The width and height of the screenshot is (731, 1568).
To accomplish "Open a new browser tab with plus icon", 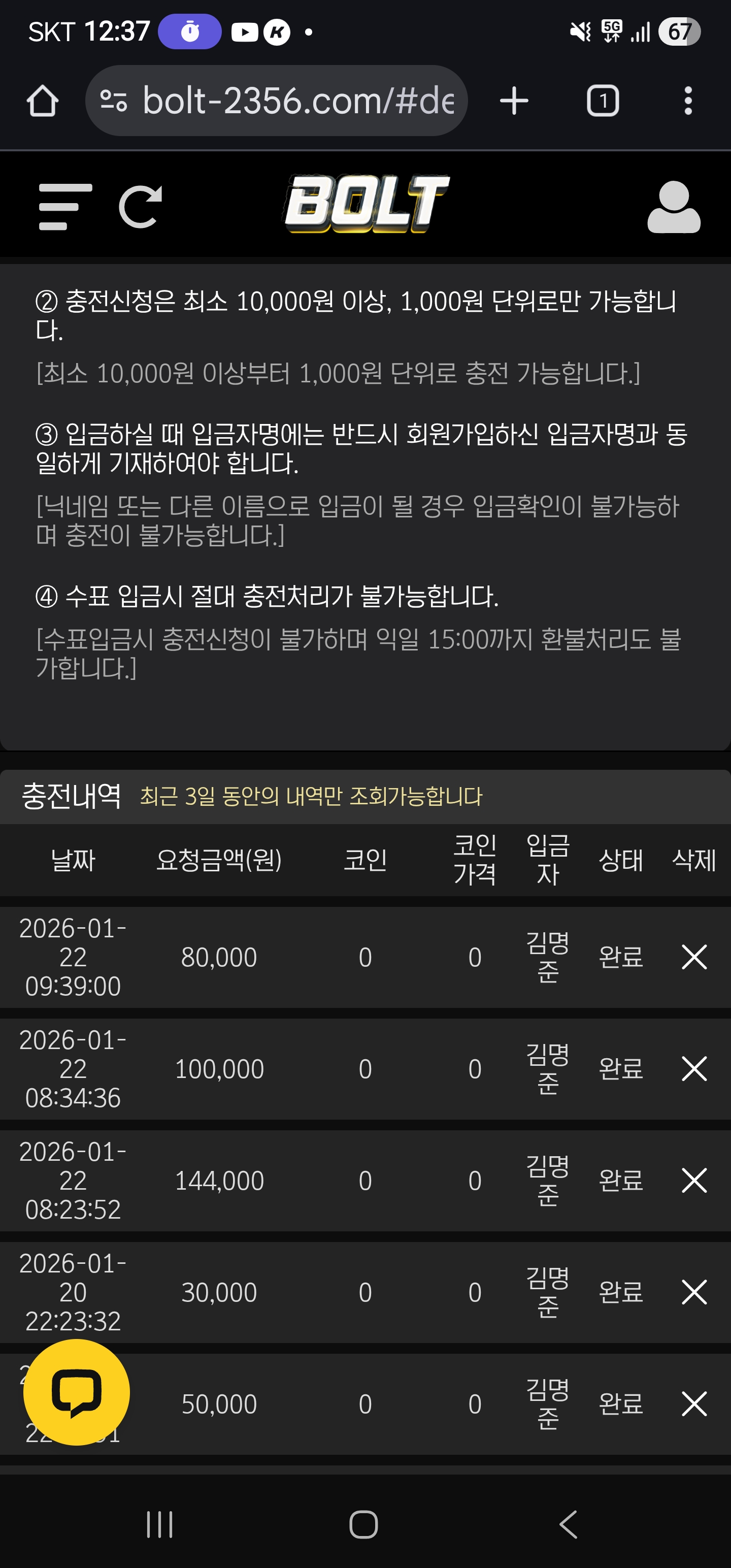I will 513,101.
